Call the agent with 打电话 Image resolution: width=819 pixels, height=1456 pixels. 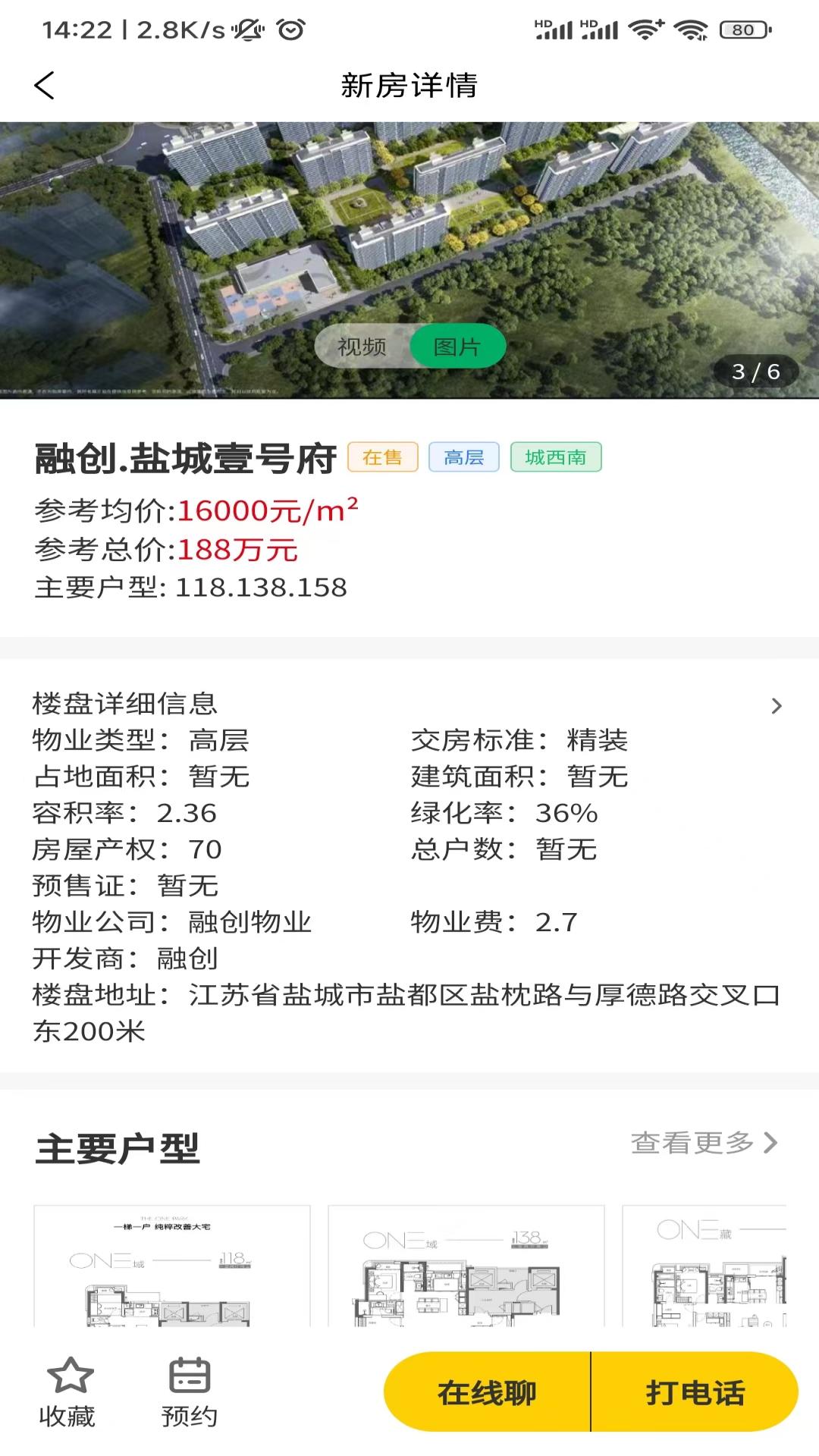pos(695,1392)
